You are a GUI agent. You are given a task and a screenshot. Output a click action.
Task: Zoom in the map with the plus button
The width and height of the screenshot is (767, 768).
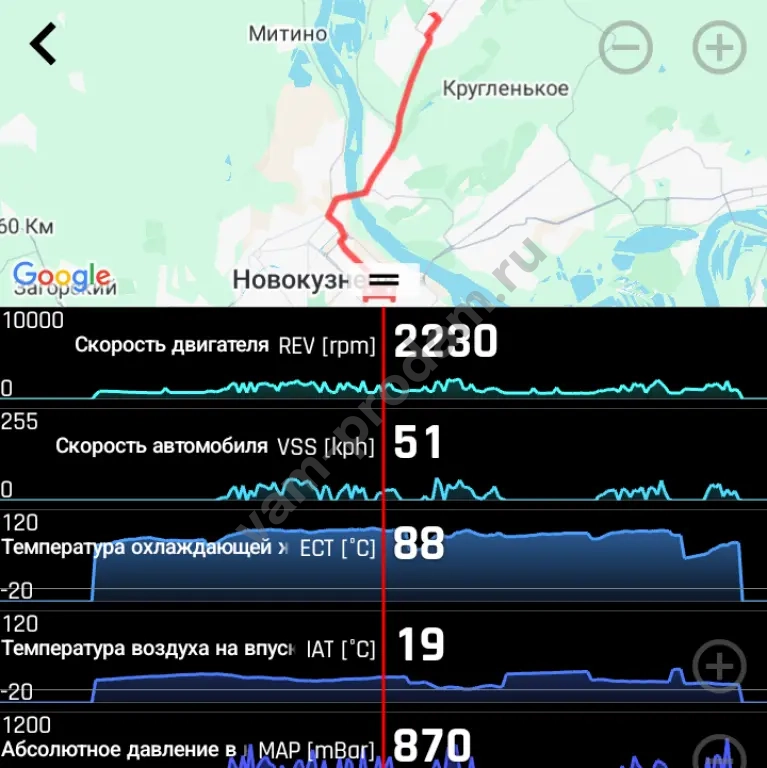tap(720, 47)
